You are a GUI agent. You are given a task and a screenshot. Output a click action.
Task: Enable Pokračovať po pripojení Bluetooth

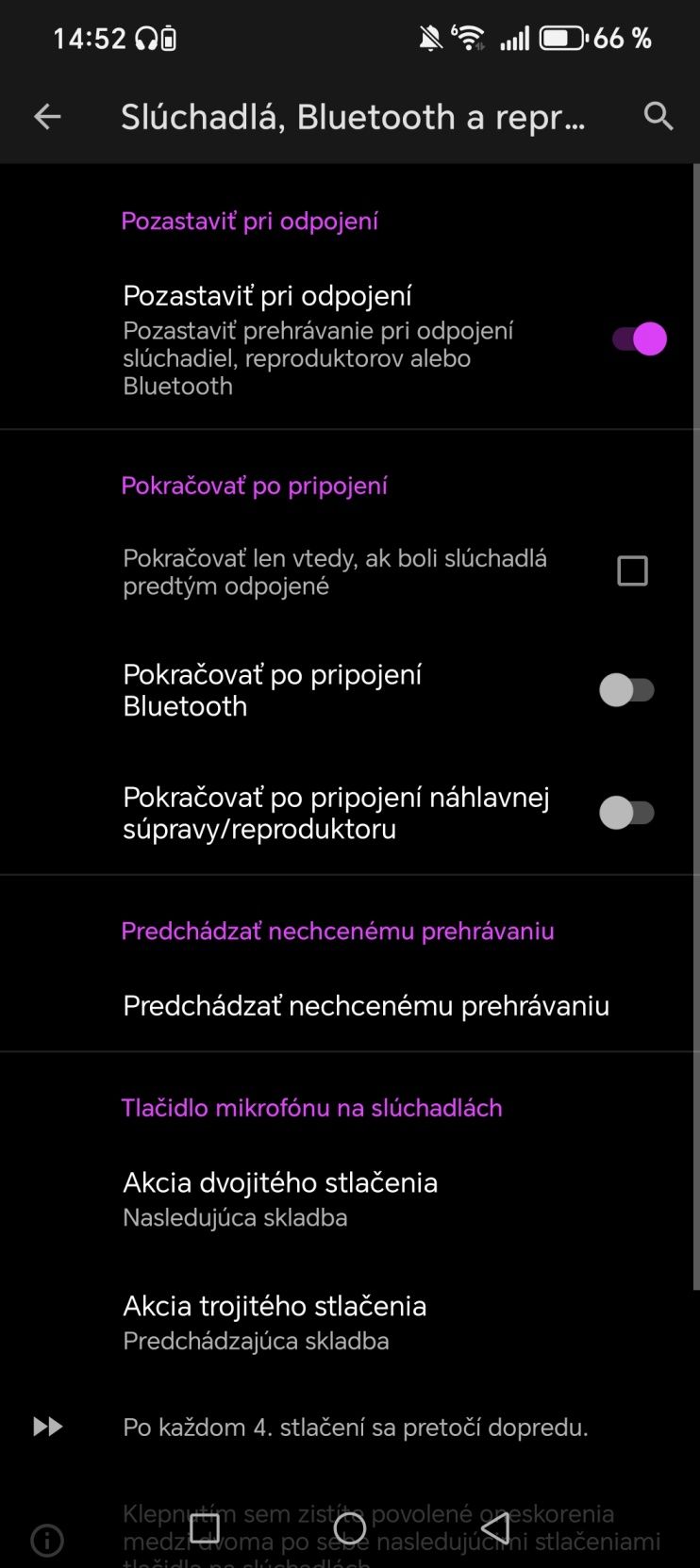[x=627, y=690]
